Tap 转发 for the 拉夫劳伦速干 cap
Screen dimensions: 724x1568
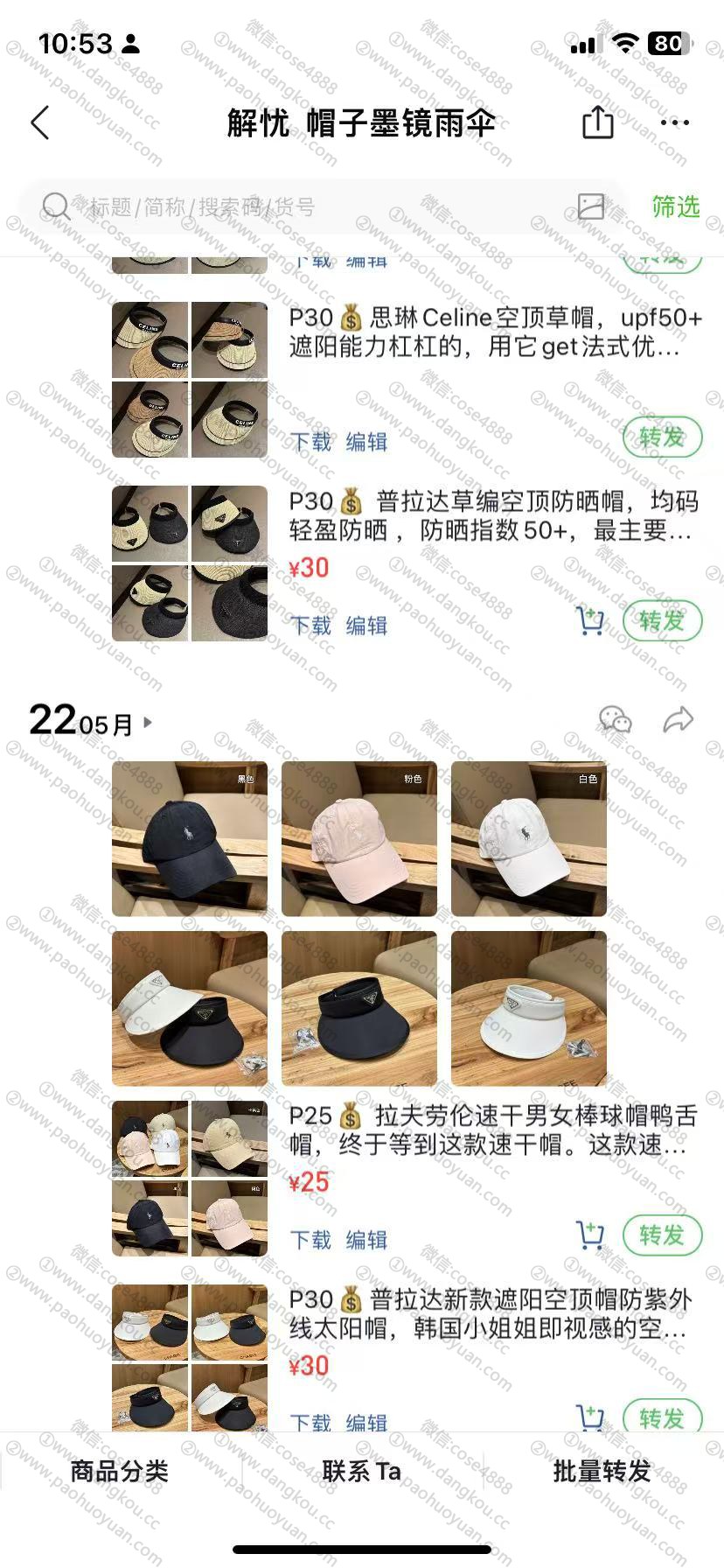662,1235
